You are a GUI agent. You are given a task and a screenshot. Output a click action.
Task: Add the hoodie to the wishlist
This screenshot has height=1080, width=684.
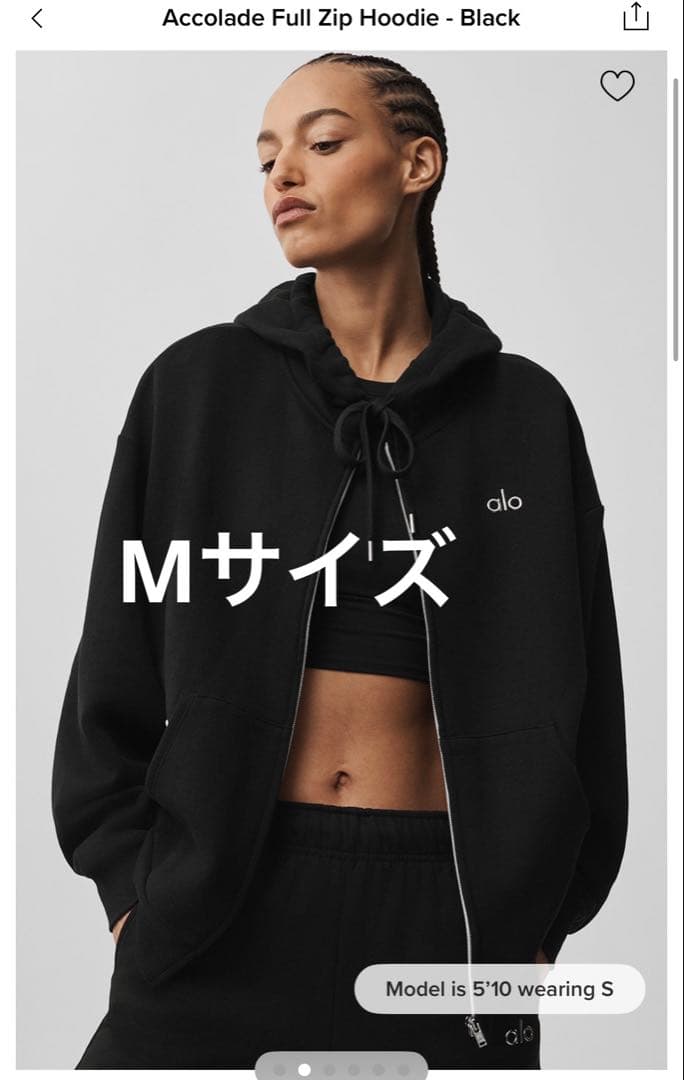tap(617, 86)
